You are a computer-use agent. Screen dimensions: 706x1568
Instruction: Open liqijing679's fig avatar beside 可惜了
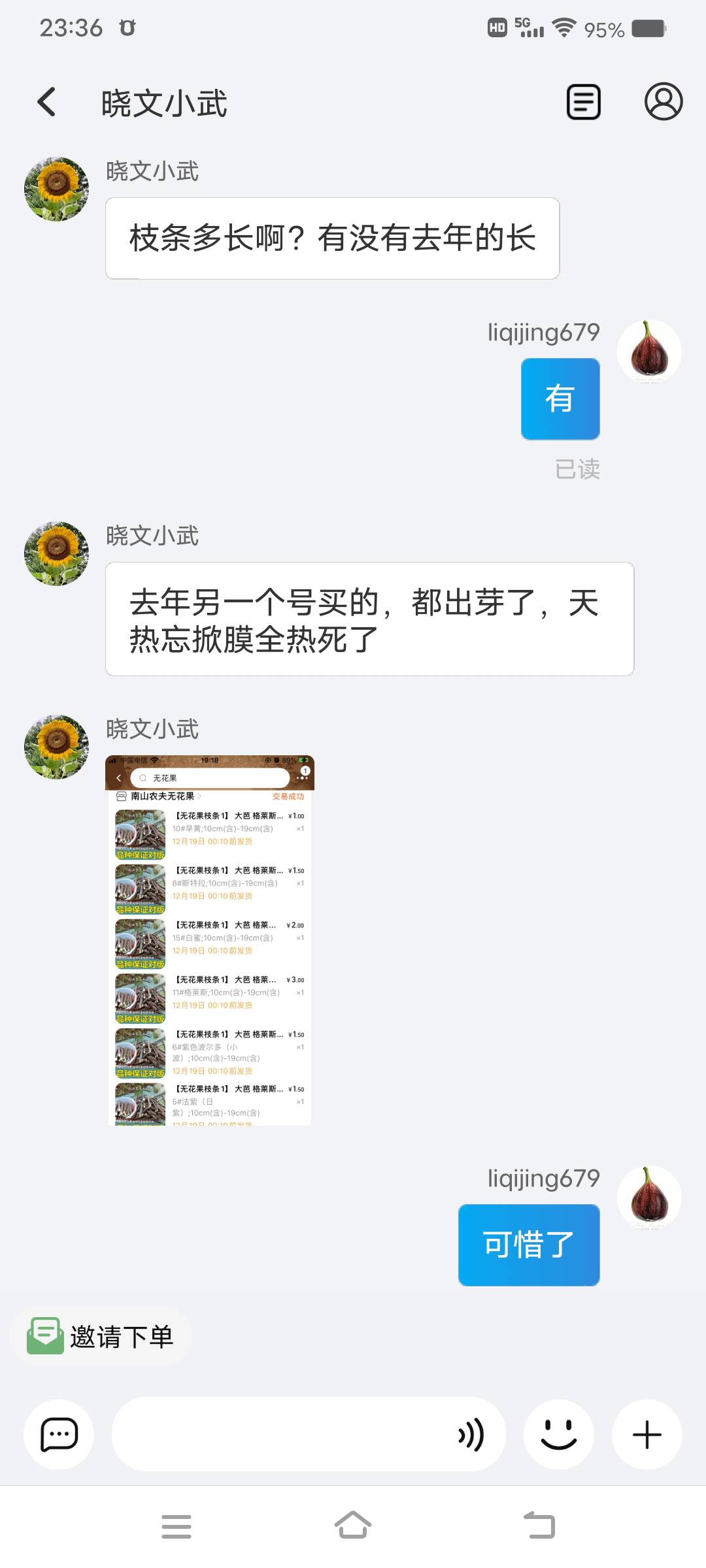coord(649,1198)
